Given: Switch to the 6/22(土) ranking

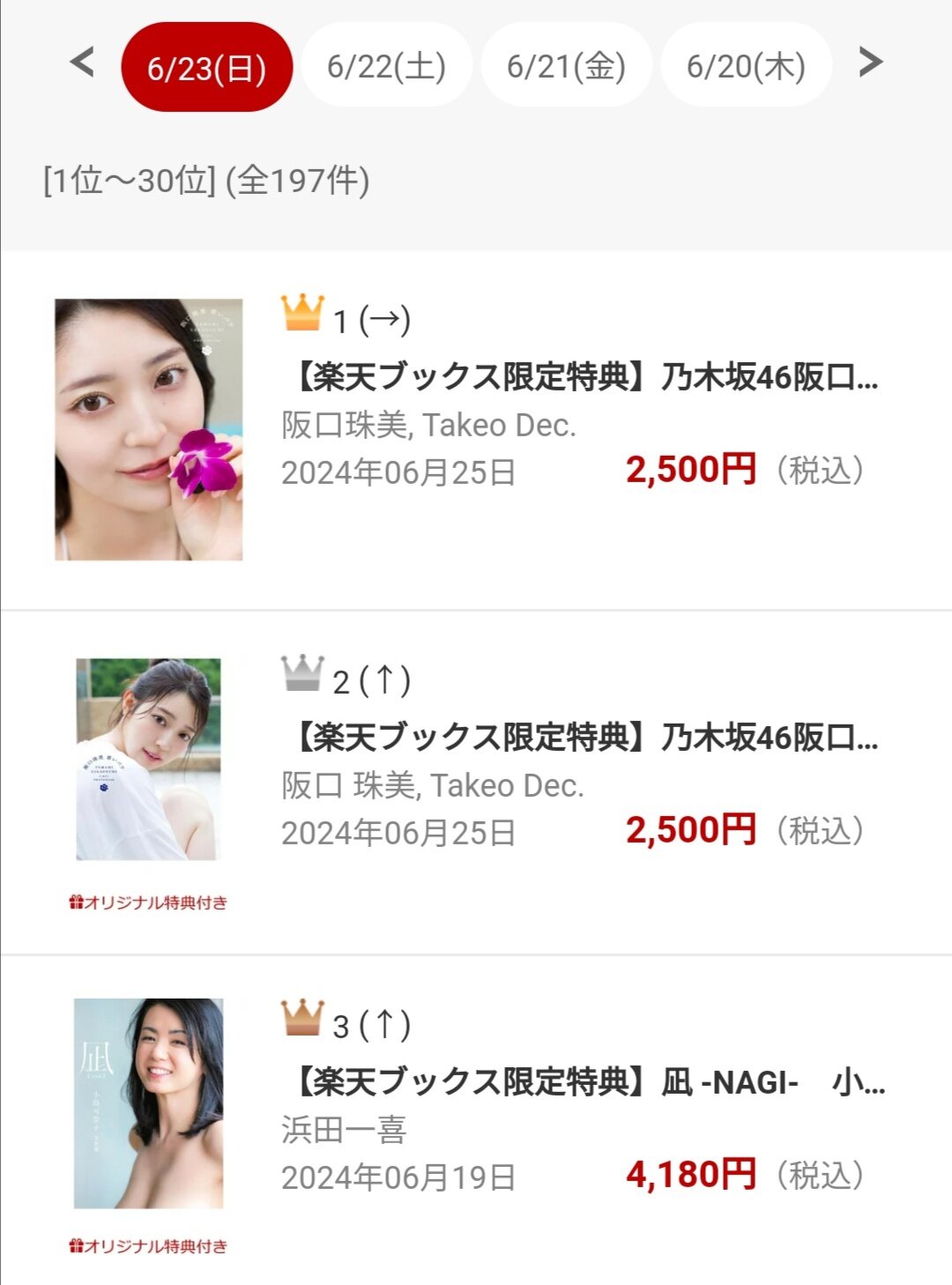Looking at the screenshot, I should (x=386, y=66).
